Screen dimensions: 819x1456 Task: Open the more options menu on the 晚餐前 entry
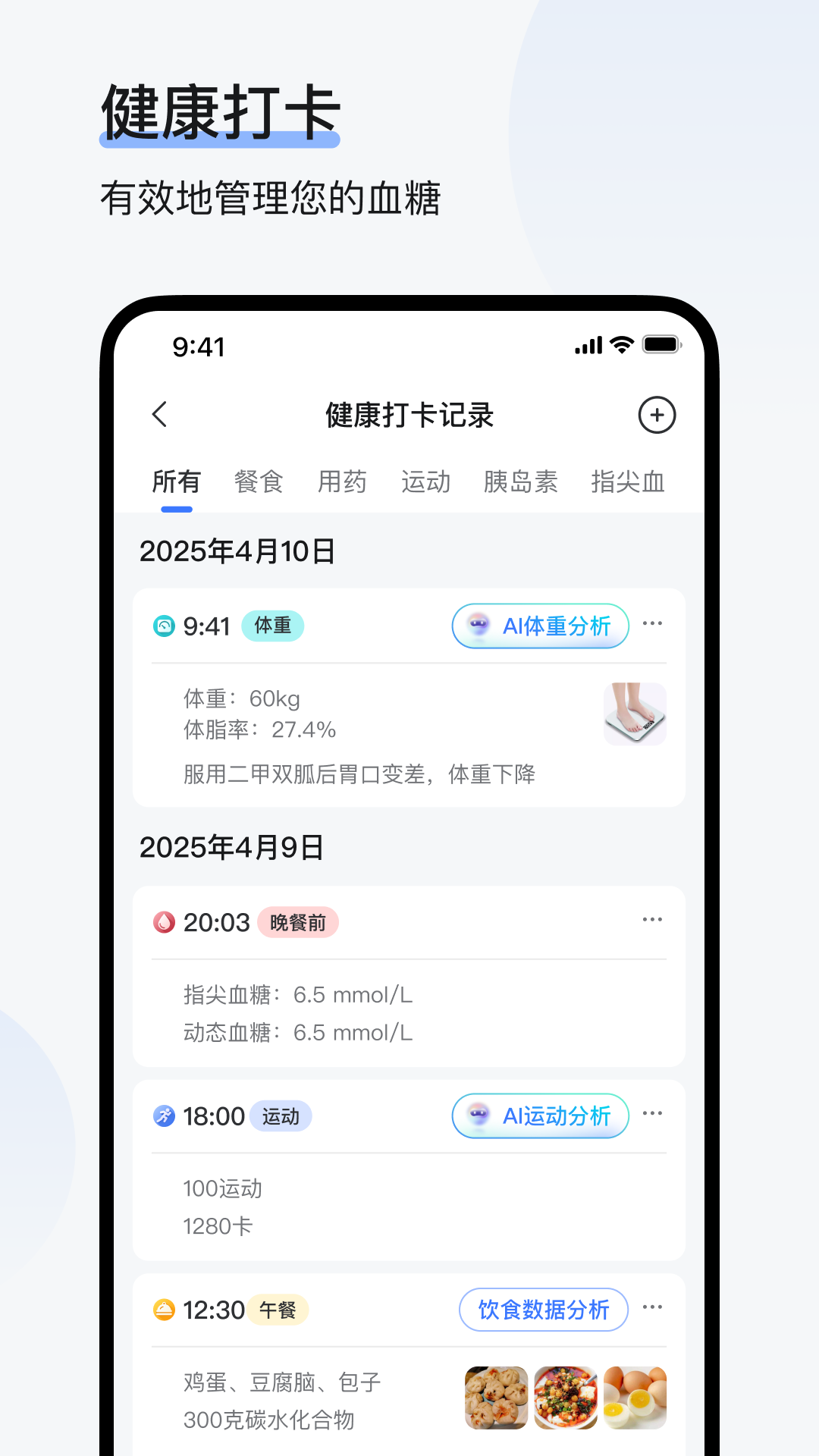click(653, 919)
